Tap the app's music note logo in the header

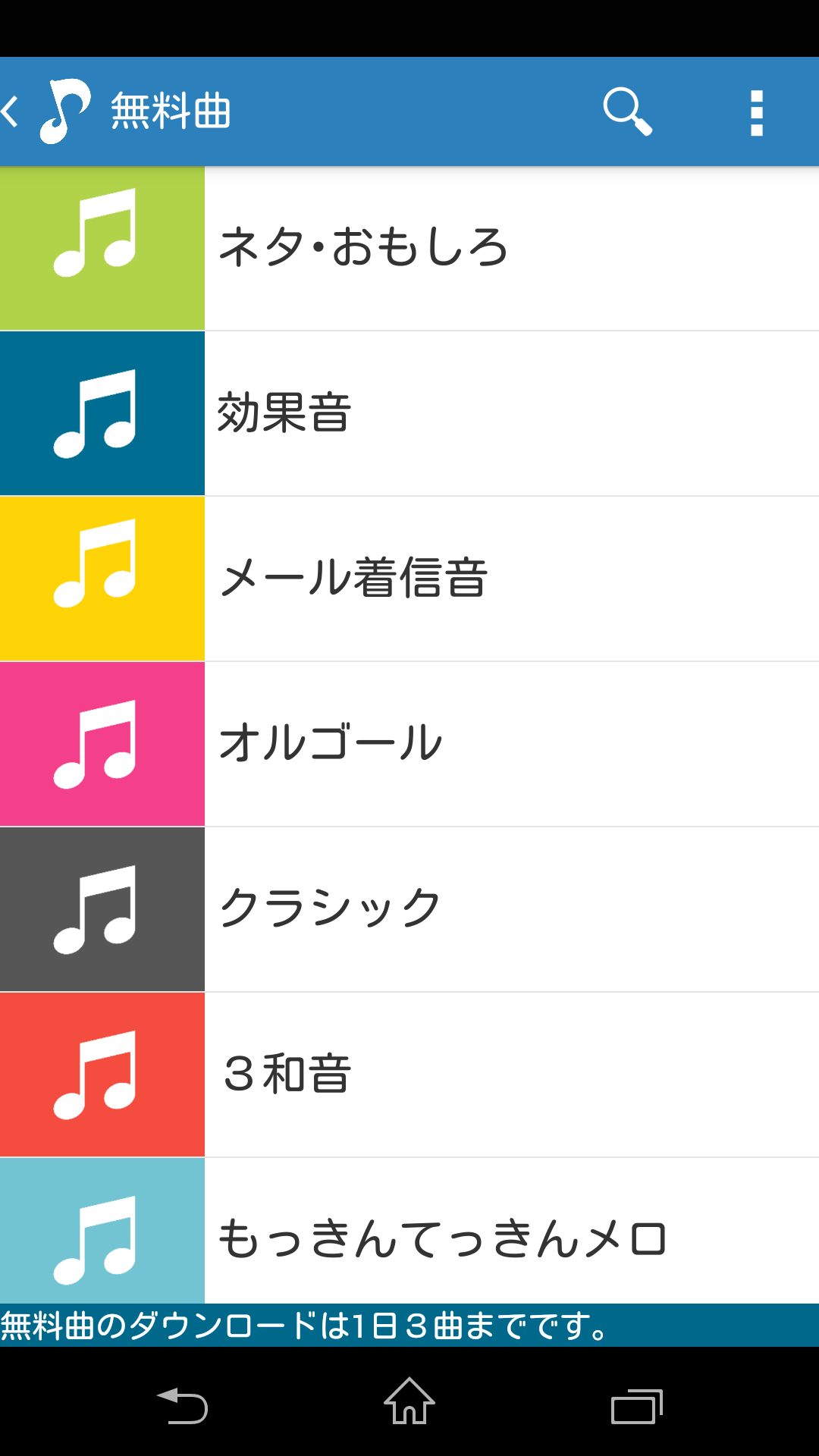(x=64, y=111)
